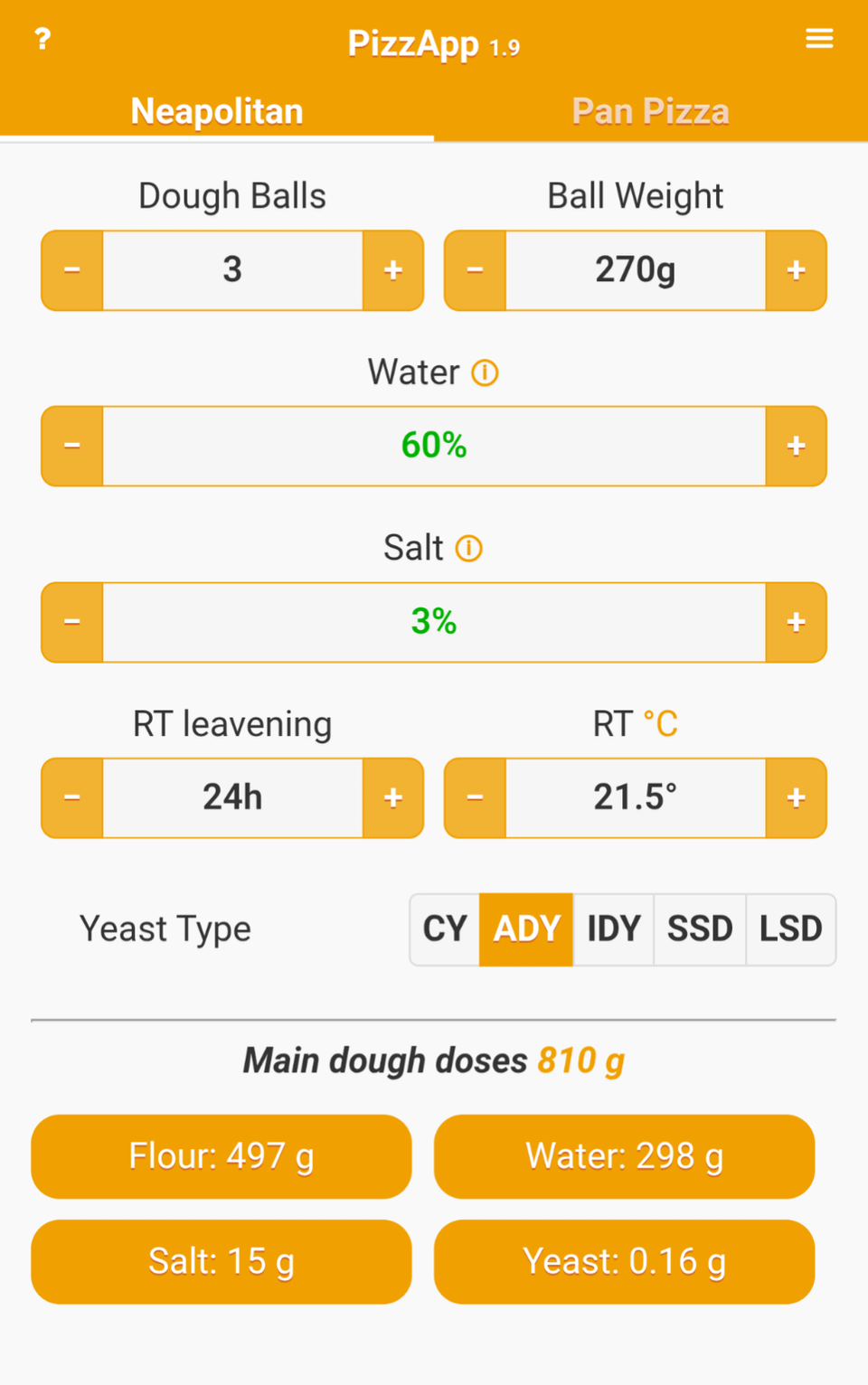Reduce RT leavening hours
This screenshot has height=1385, width=868.
coord(72,797)
